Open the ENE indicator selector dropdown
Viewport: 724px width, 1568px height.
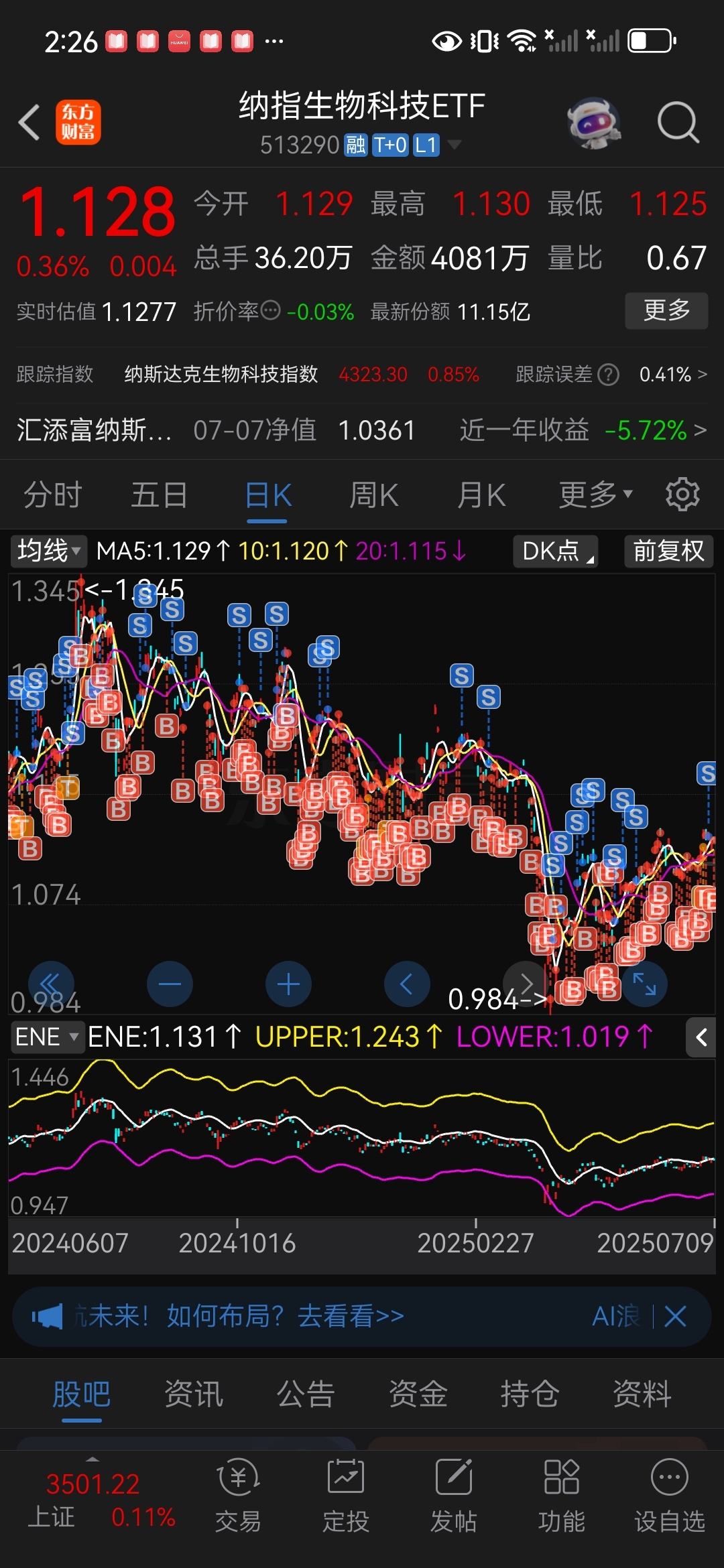47,1035
